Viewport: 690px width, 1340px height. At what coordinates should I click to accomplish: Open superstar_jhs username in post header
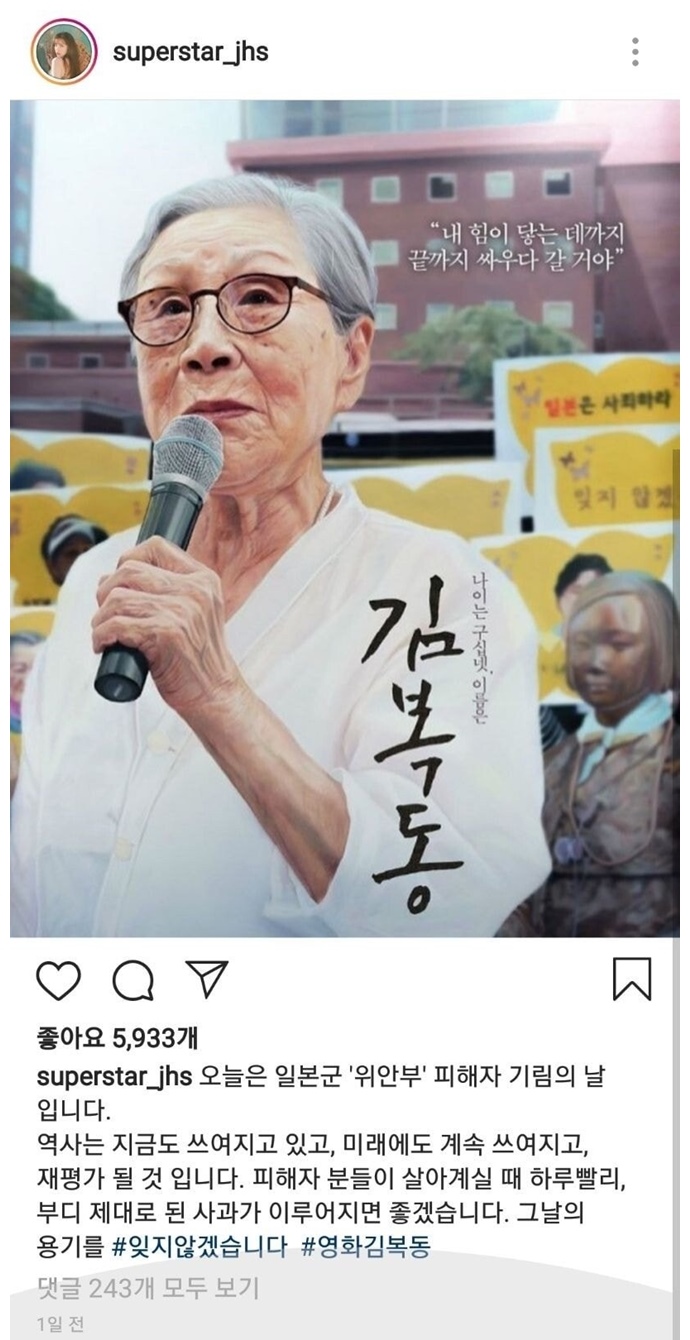190,52
